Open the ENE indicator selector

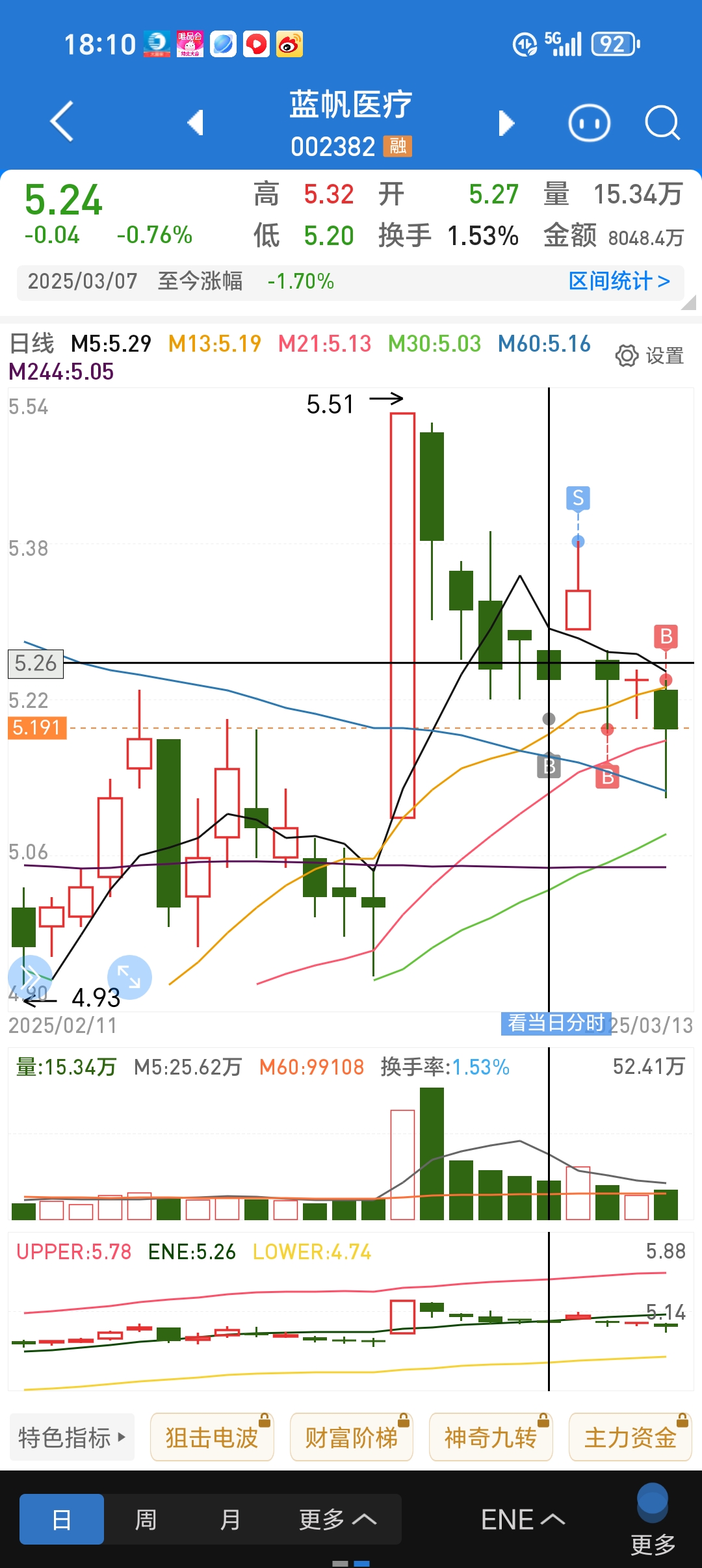(x=523, y=1519)
